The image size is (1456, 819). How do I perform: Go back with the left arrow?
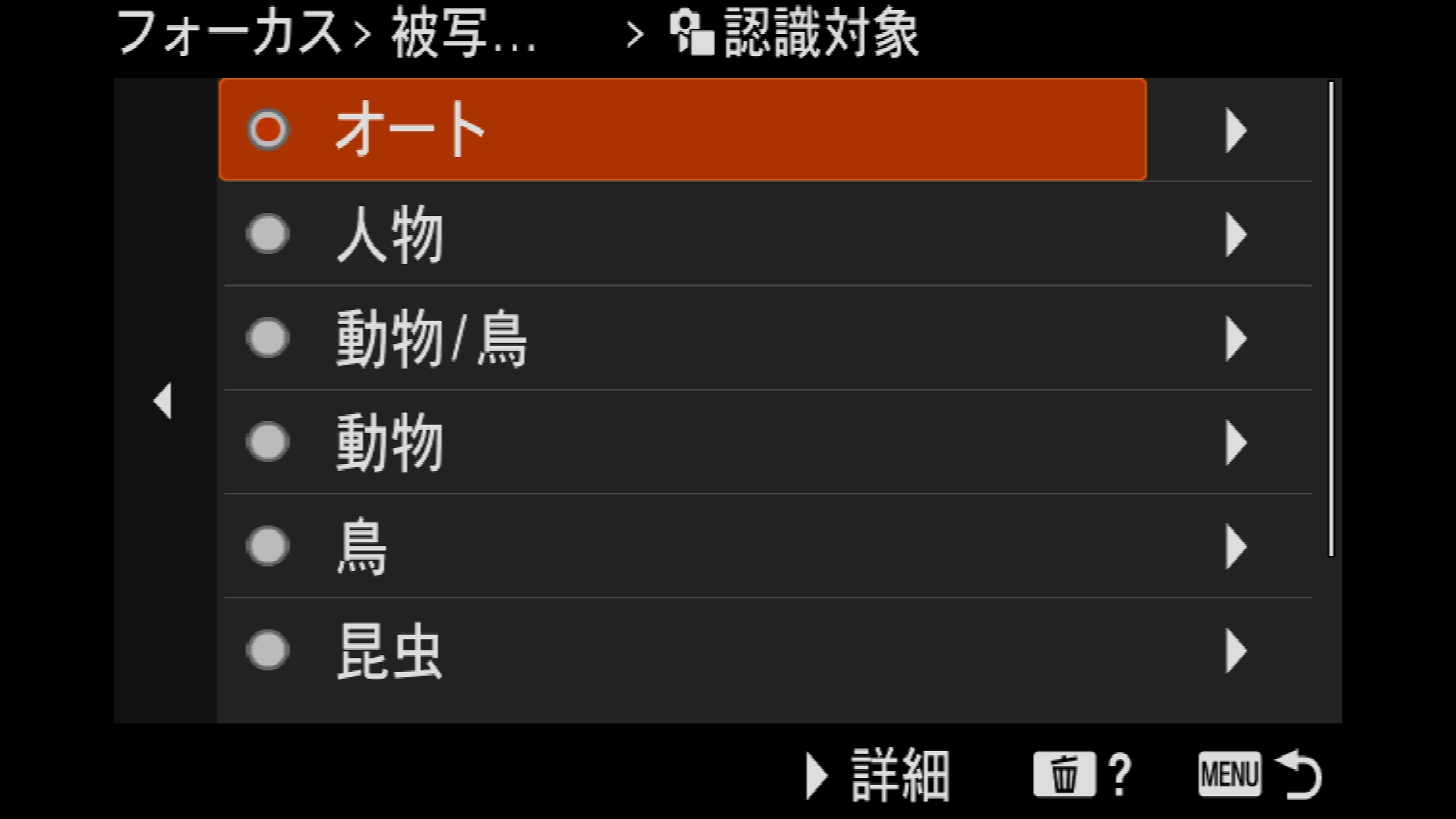(x=163, y=400)
